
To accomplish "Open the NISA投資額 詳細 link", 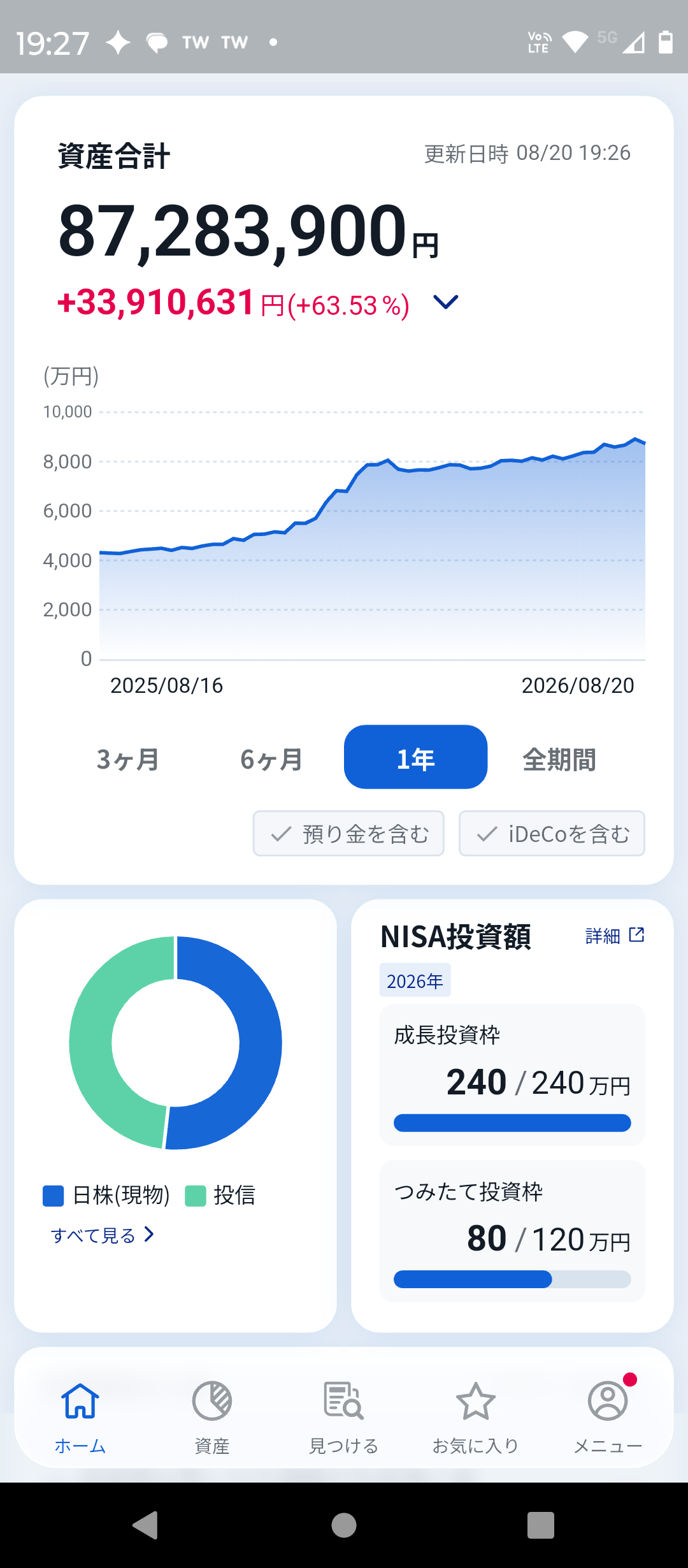I will (615, 935).
